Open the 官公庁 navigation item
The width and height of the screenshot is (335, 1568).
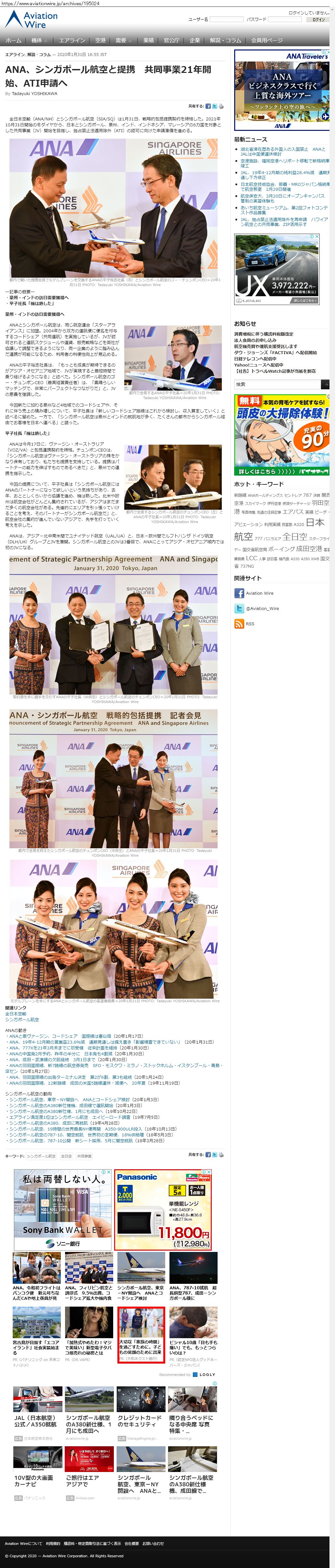171,40
